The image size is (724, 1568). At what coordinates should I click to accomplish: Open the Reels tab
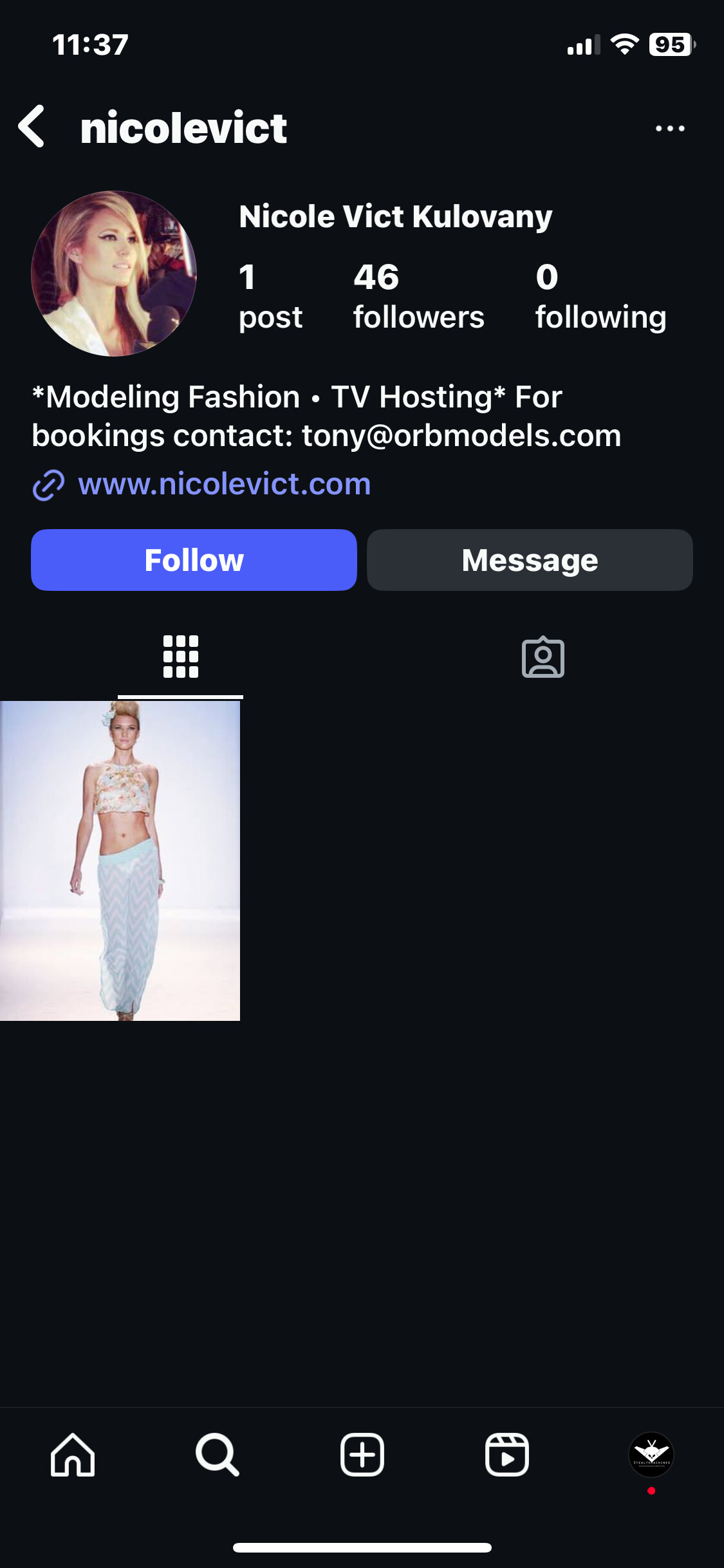coord(507,1455)
